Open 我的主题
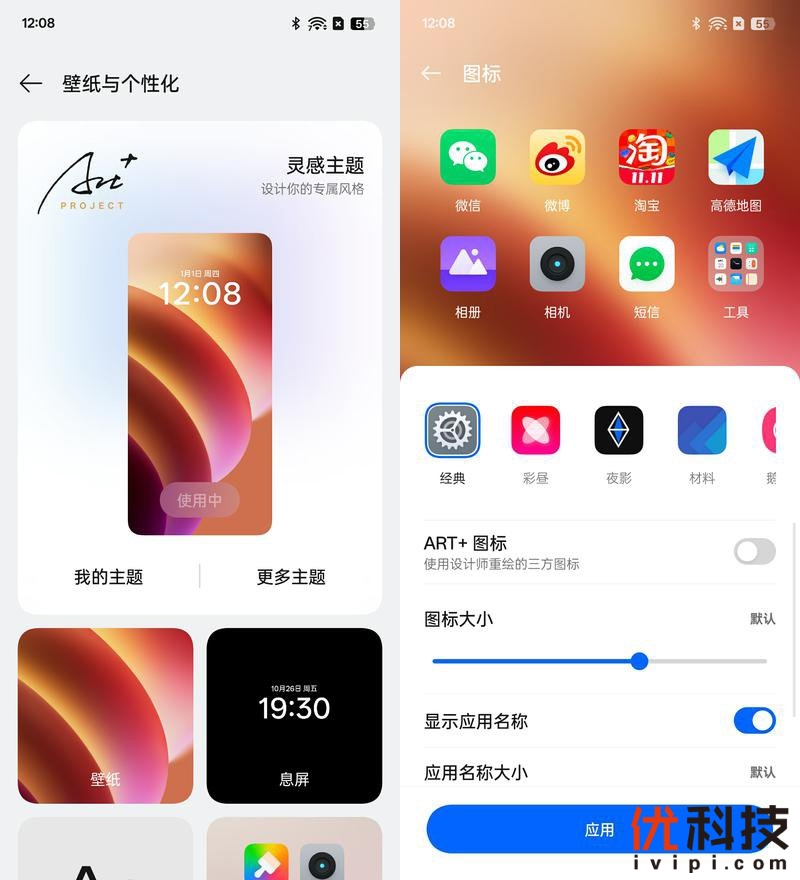This screenshot has height=880, width=800. tap(108, 577)
